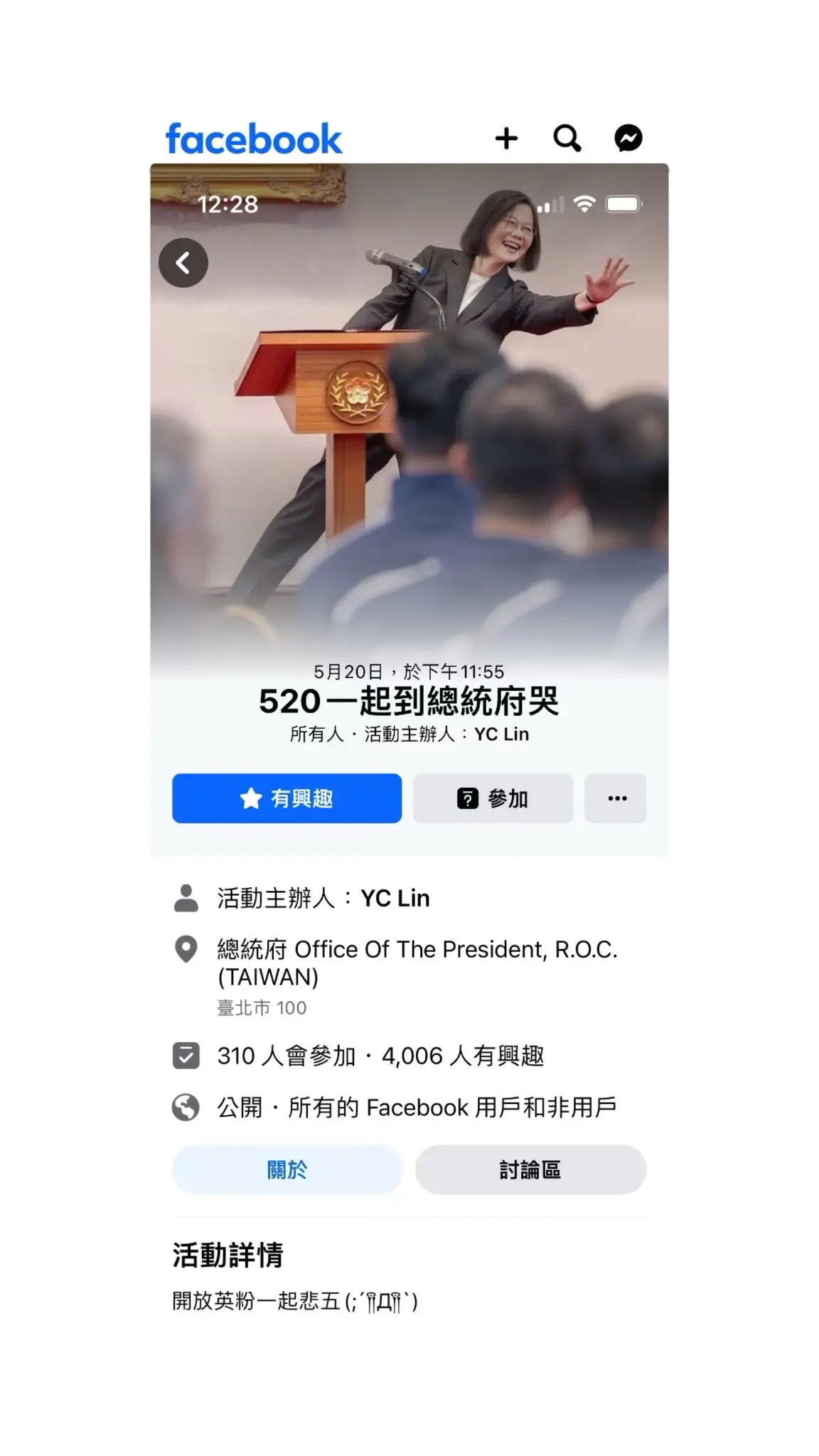Open the Messenger icon
Viewport: 819px width, 1456px height.
pos(628,138)
